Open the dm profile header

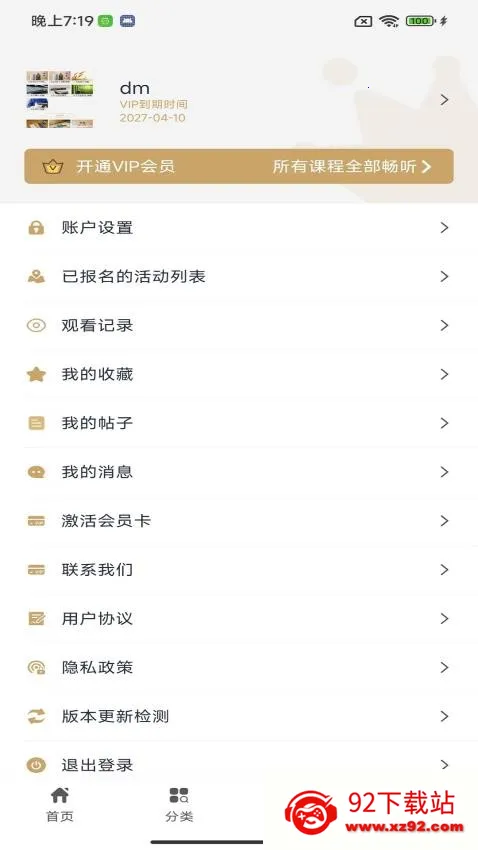pyautogui.click(x=238, y=100)
